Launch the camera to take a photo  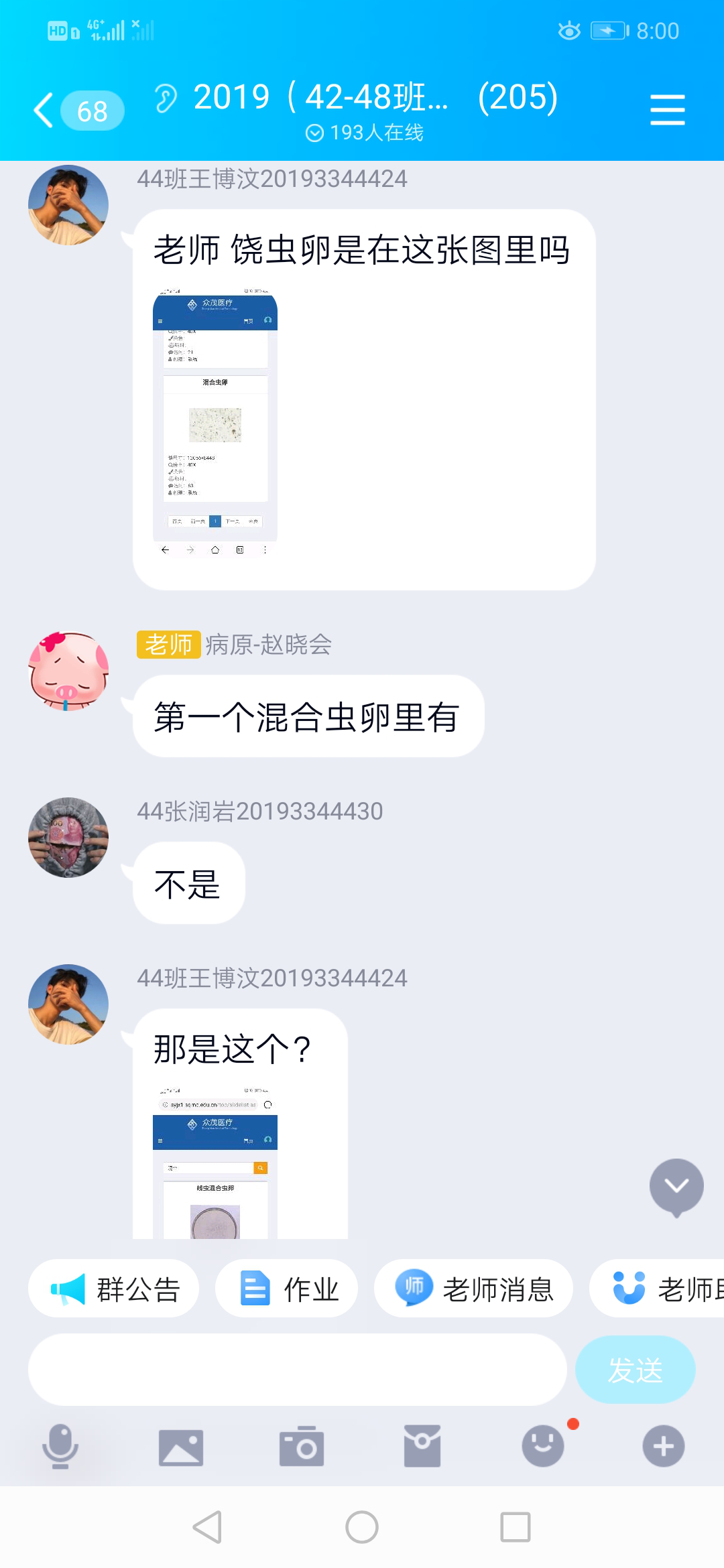pyautogui.click(x=302, y=1447)
